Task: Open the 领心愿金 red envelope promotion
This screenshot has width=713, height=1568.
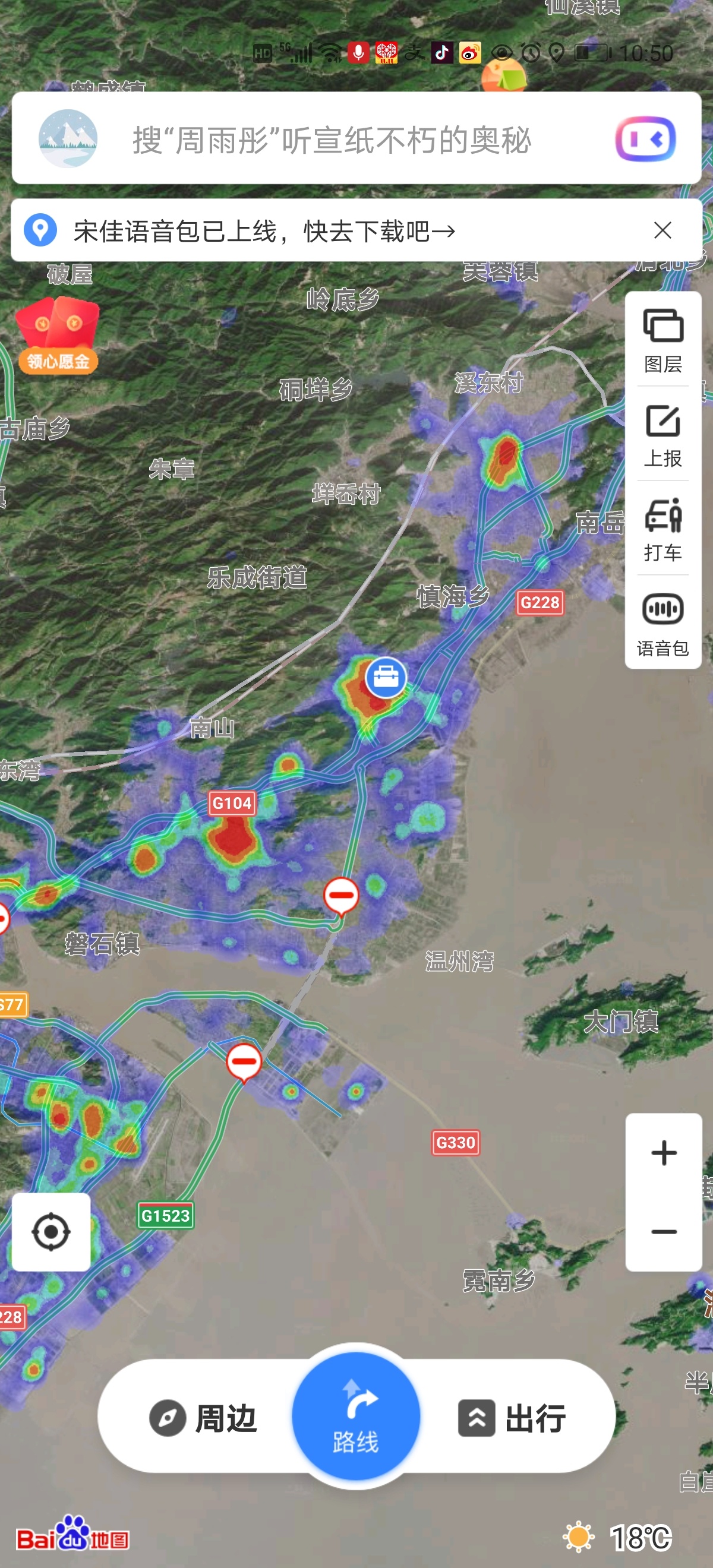Action: (58, 336)
